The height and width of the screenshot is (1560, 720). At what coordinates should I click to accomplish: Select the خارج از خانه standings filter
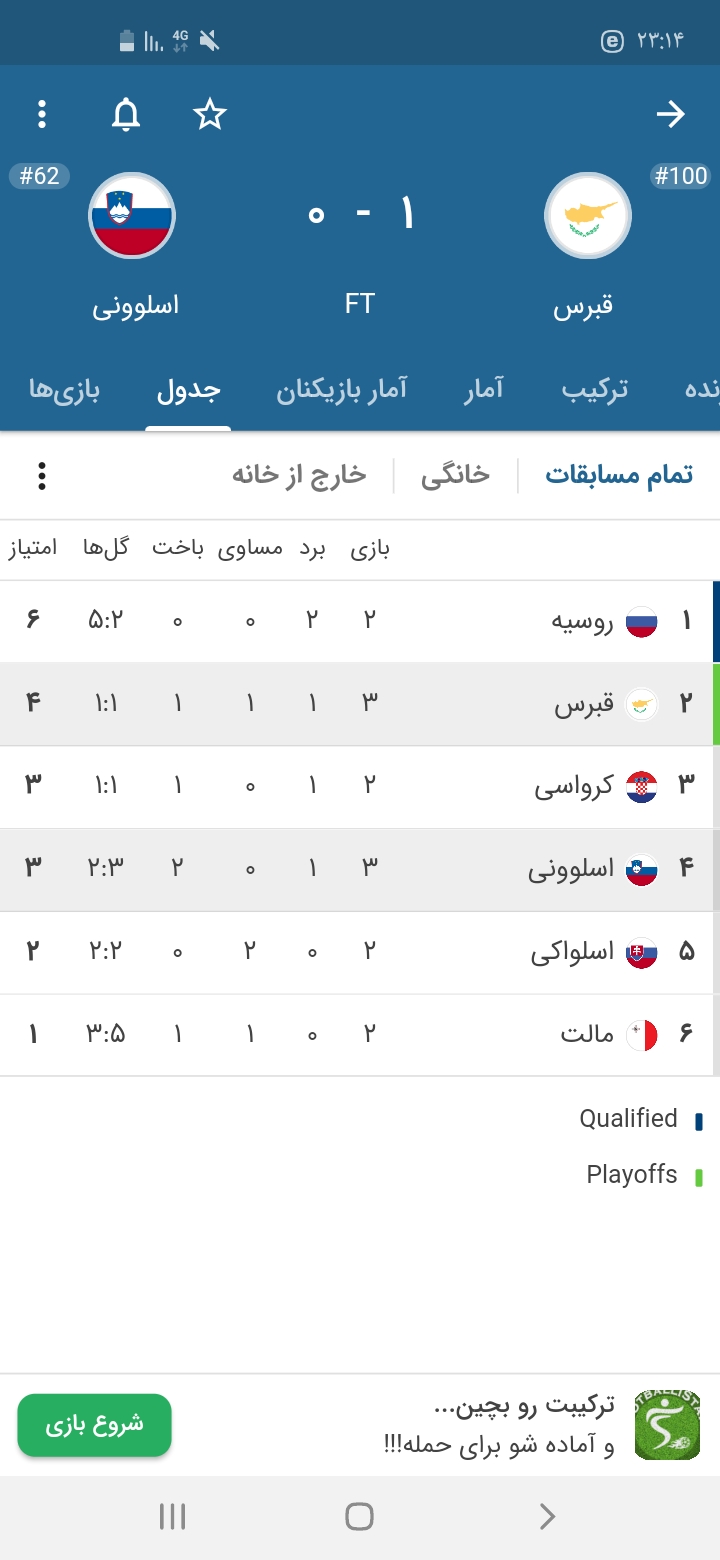pyautogui.click(x=299, y=475)
